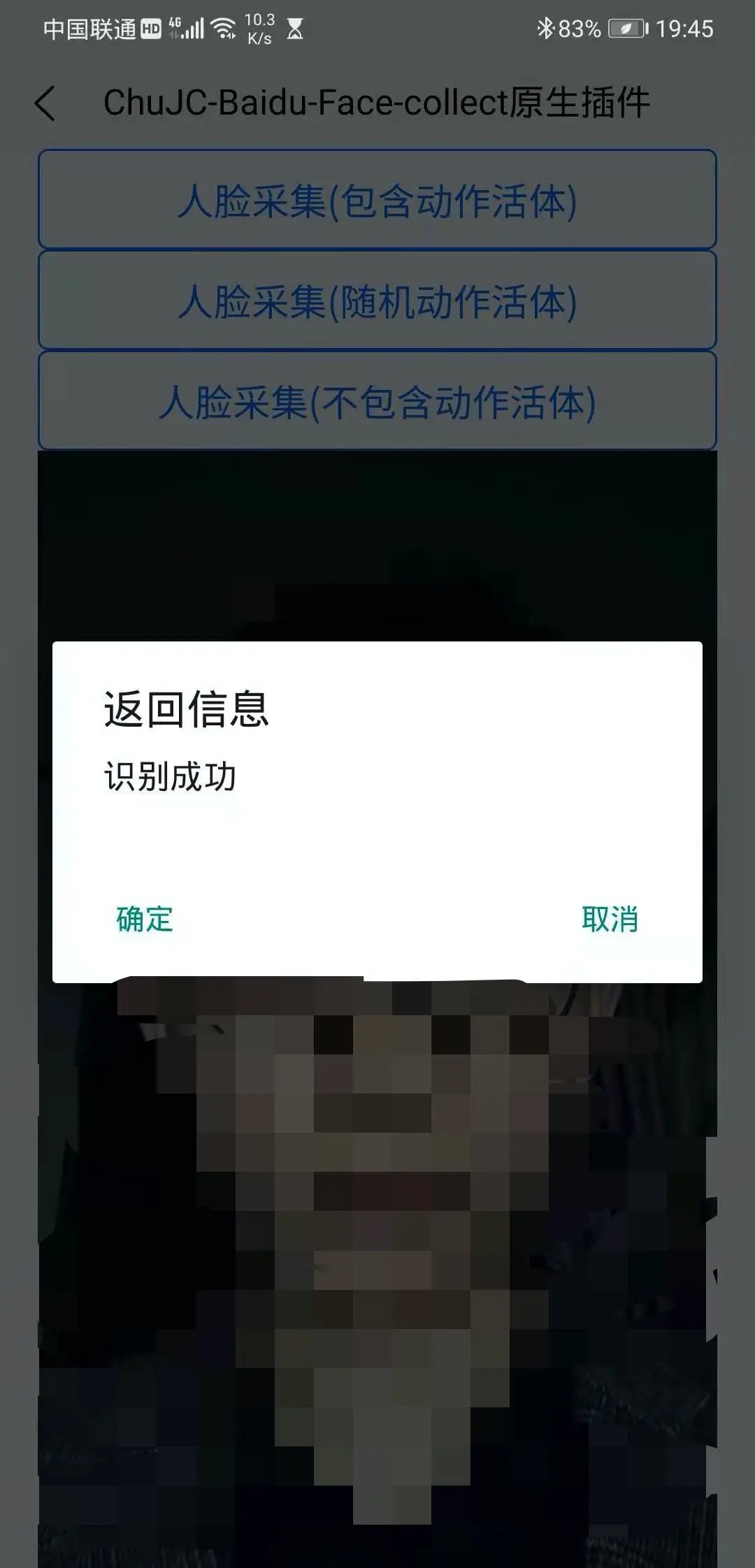Dismiss the dialog with 取消
The width and height of the screenshot is (755, 1568).
click(610, 918)
